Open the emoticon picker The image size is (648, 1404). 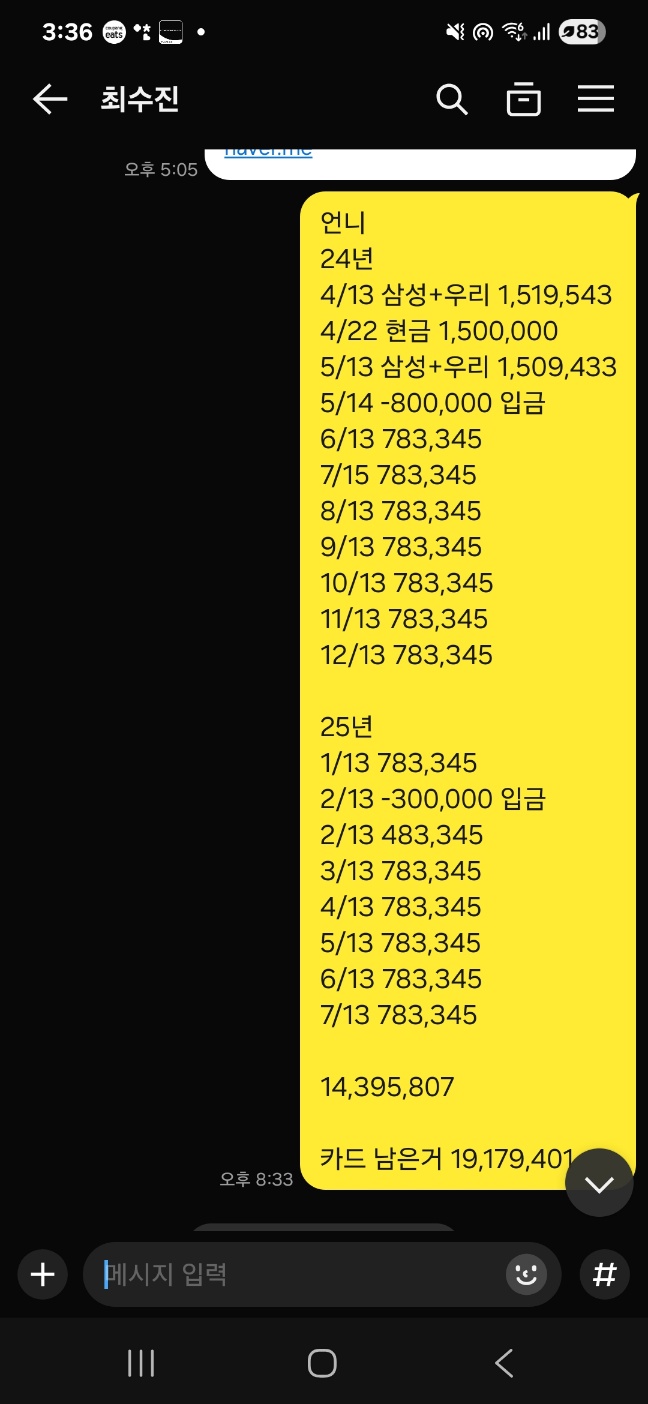tap(526, 1274)
